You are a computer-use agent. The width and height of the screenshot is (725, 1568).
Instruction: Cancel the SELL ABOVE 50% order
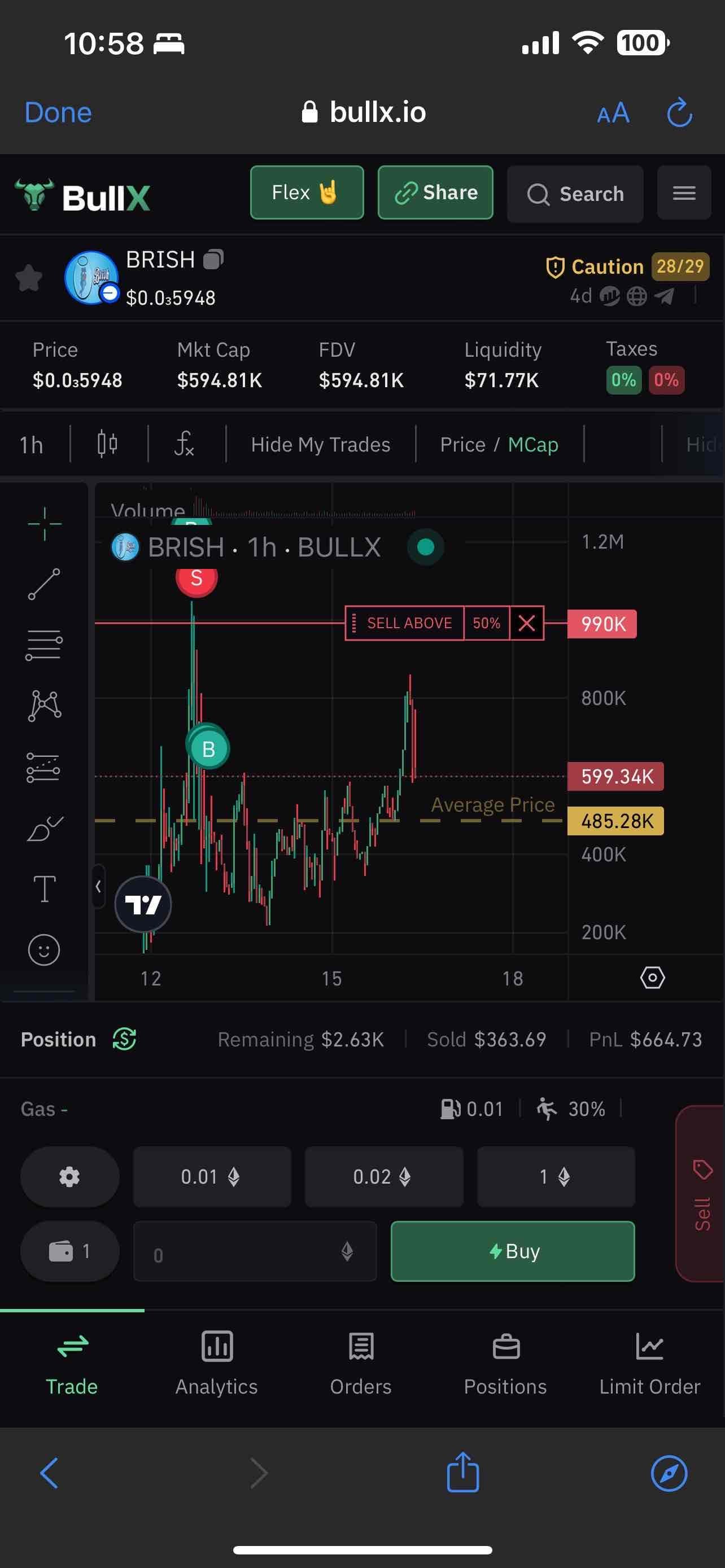pos(526,623)
